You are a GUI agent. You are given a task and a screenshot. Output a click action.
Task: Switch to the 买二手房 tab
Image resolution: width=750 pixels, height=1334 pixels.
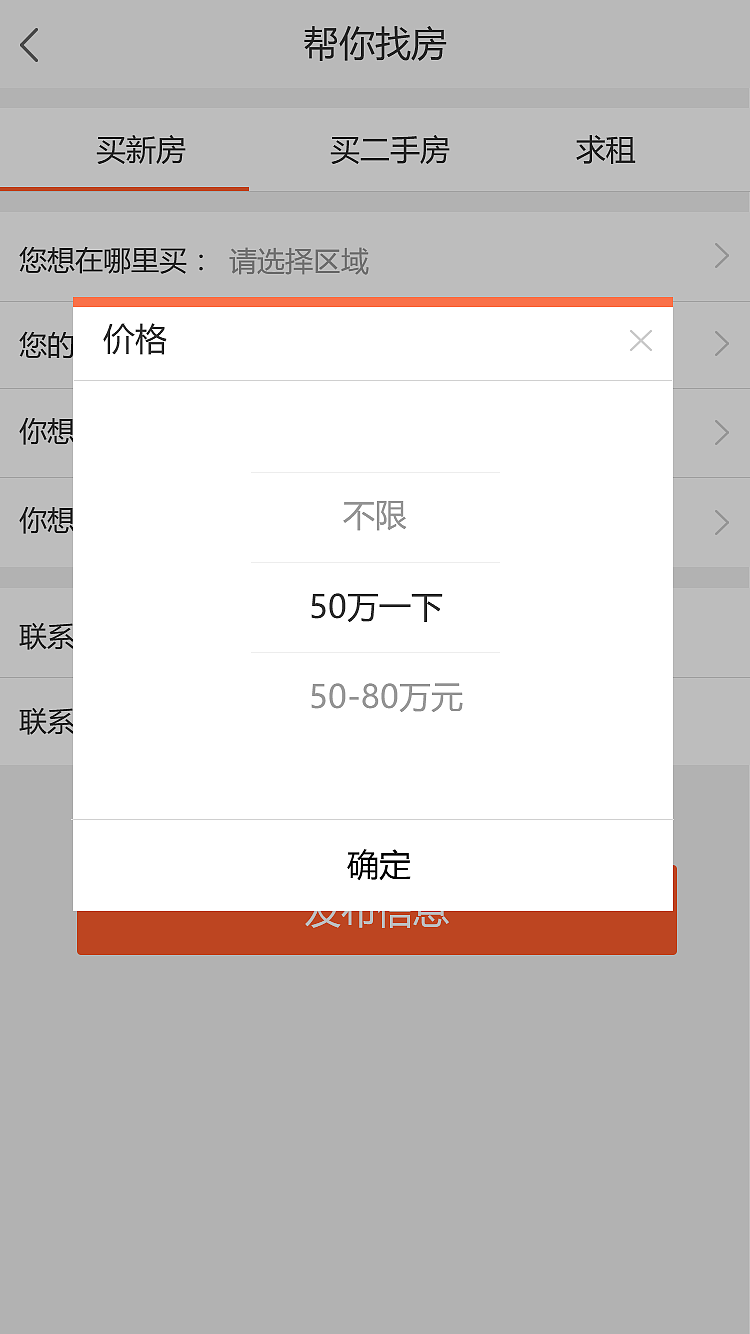[390, 150]
